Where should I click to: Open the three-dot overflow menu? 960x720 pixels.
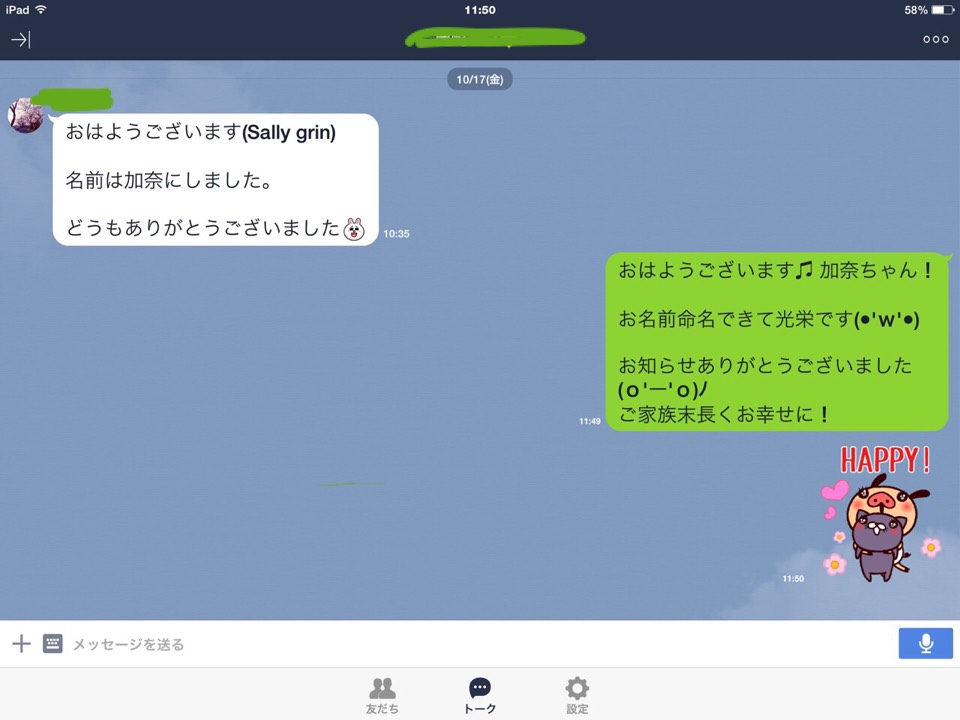tap(935, 40)
